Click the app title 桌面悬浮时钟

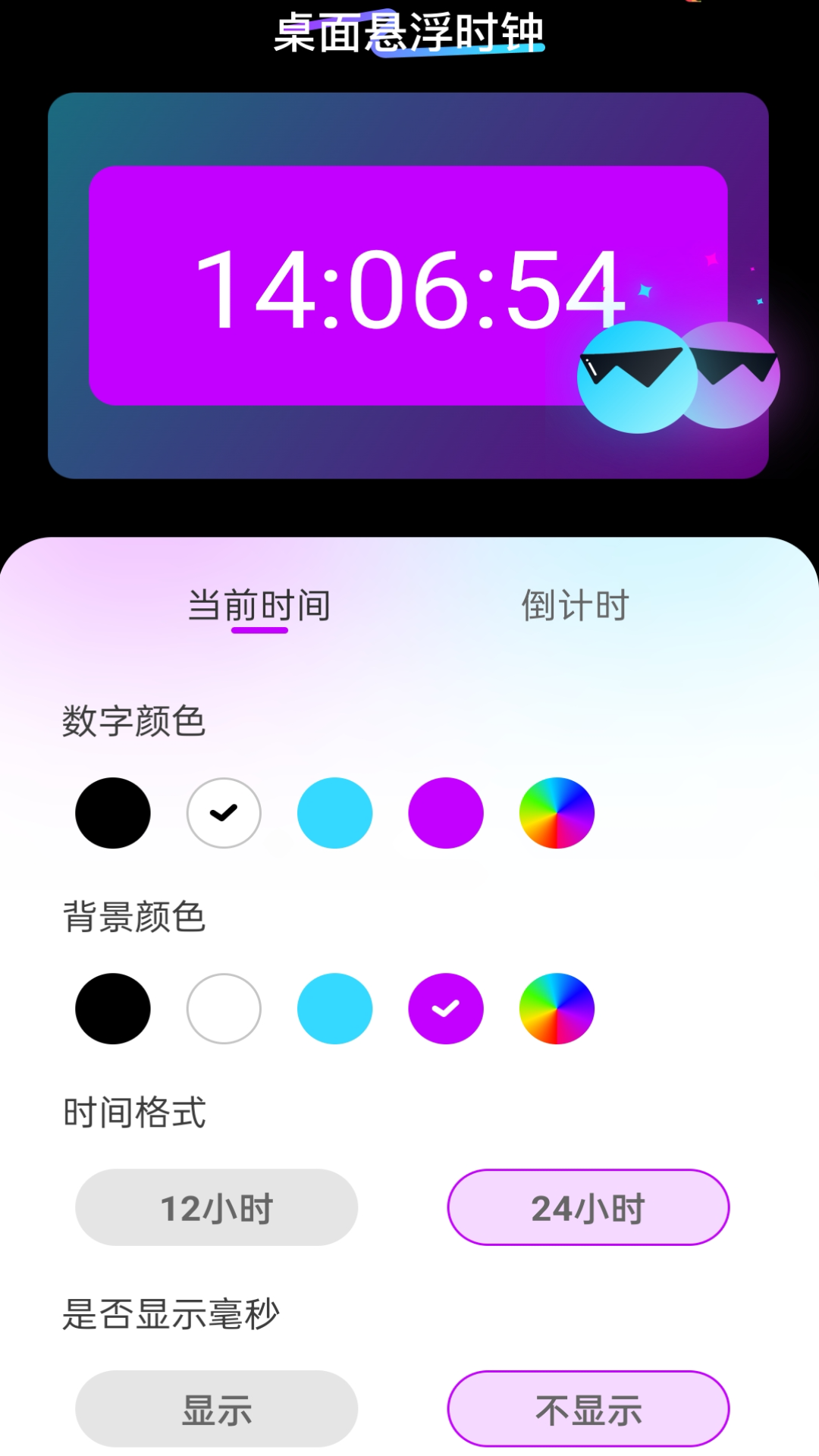[x=409, y=32]
